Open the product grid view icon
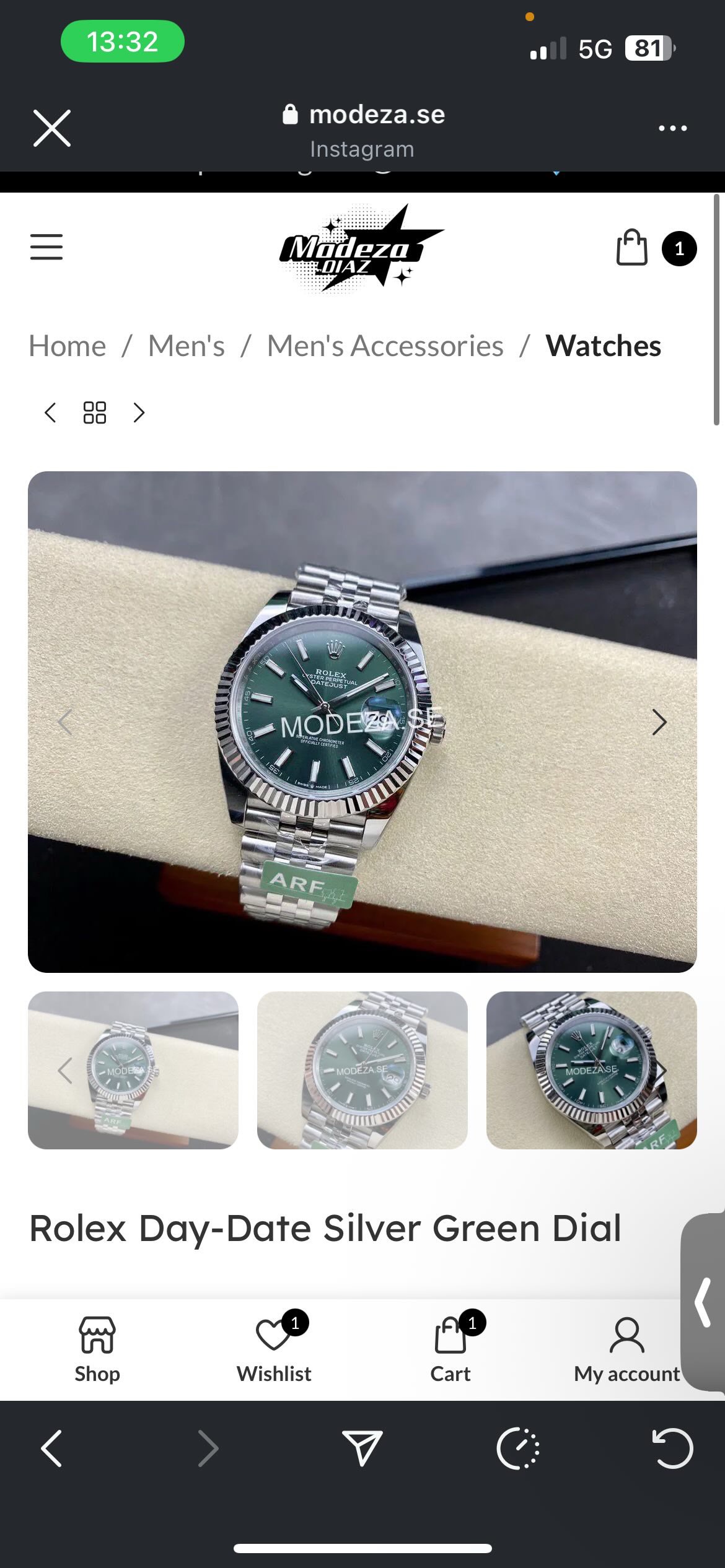 [95, 412]
